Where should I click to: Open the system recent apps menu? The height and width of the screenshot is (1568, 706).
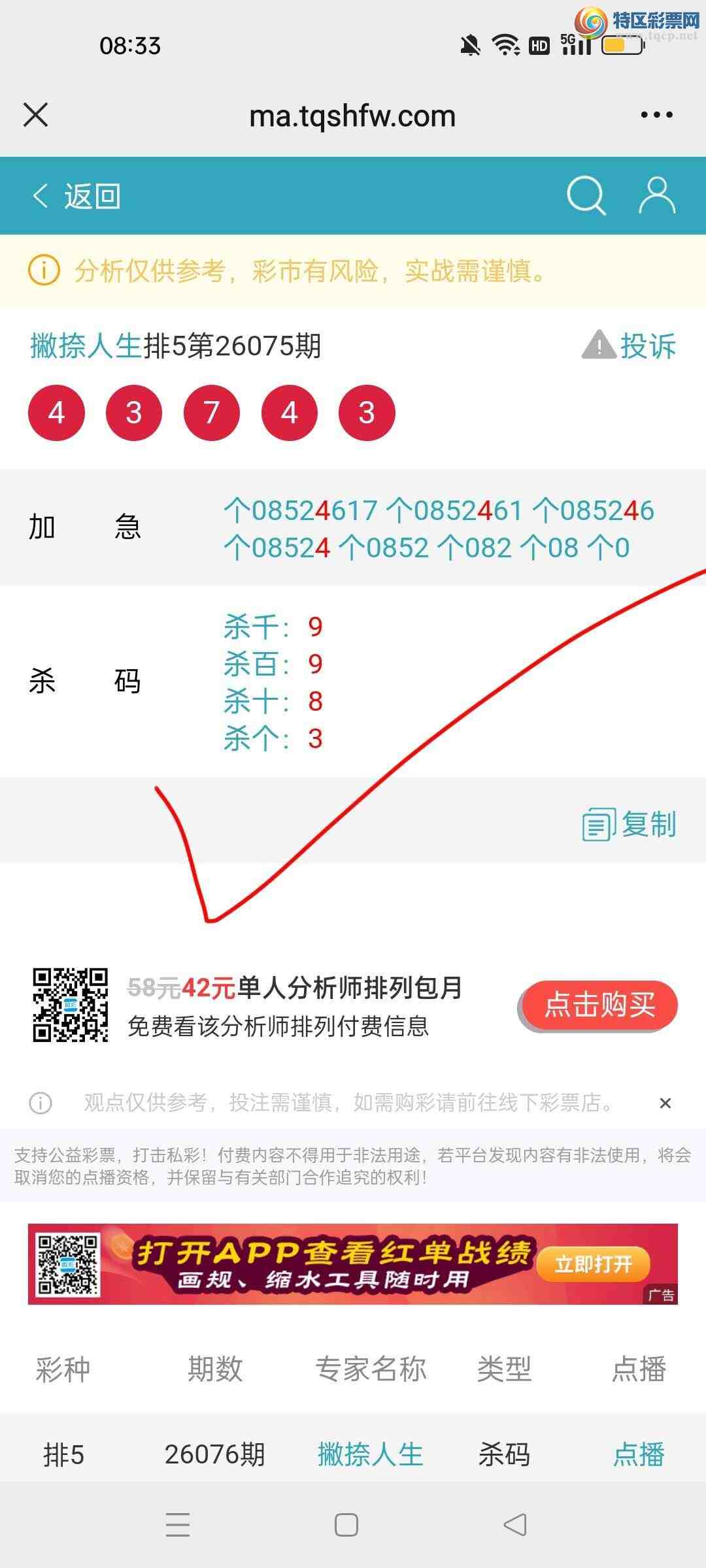(x=178, y=1525)
